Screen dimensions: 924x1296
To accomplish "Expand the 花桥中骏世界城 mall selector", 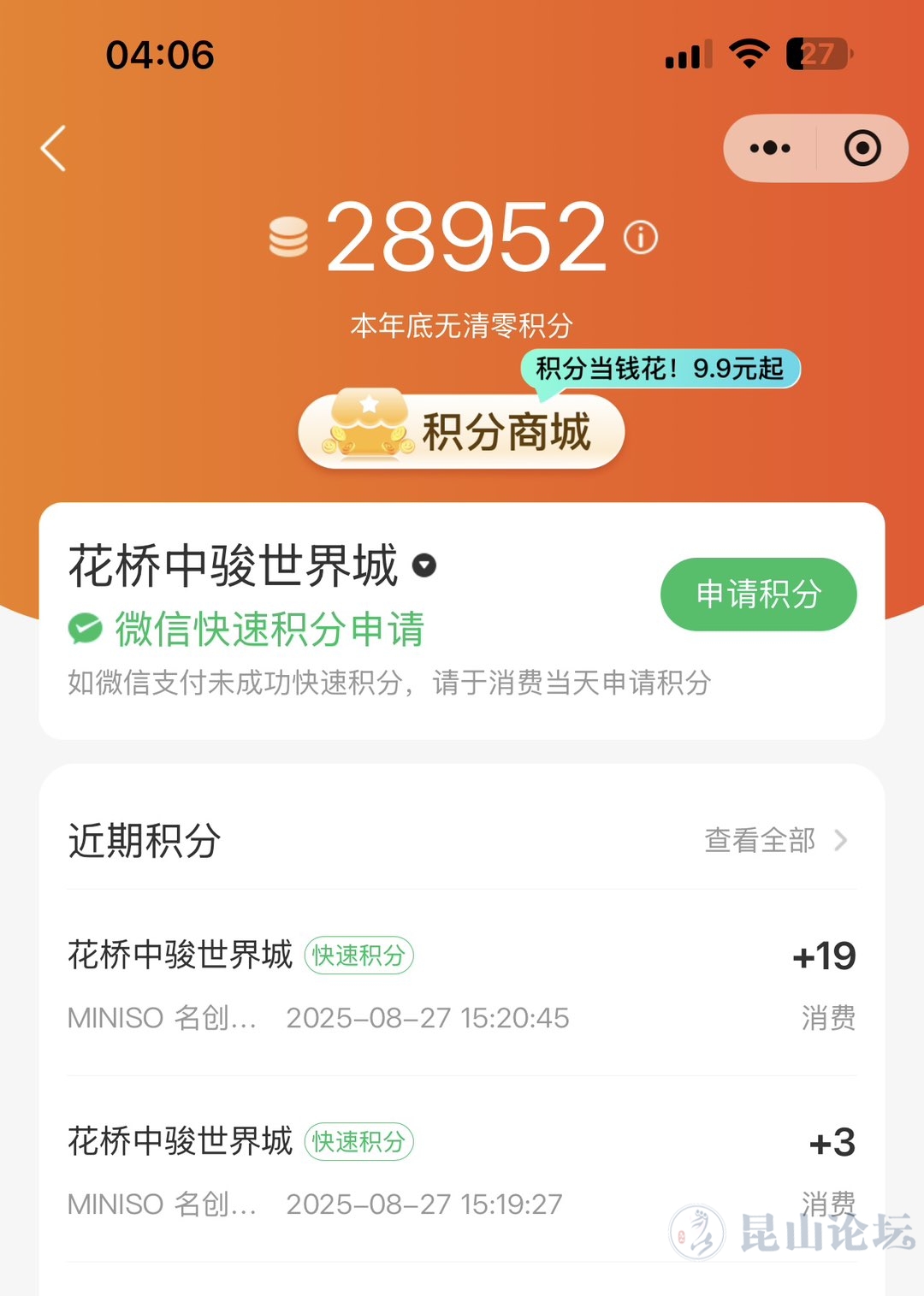I will pos(424,565).
